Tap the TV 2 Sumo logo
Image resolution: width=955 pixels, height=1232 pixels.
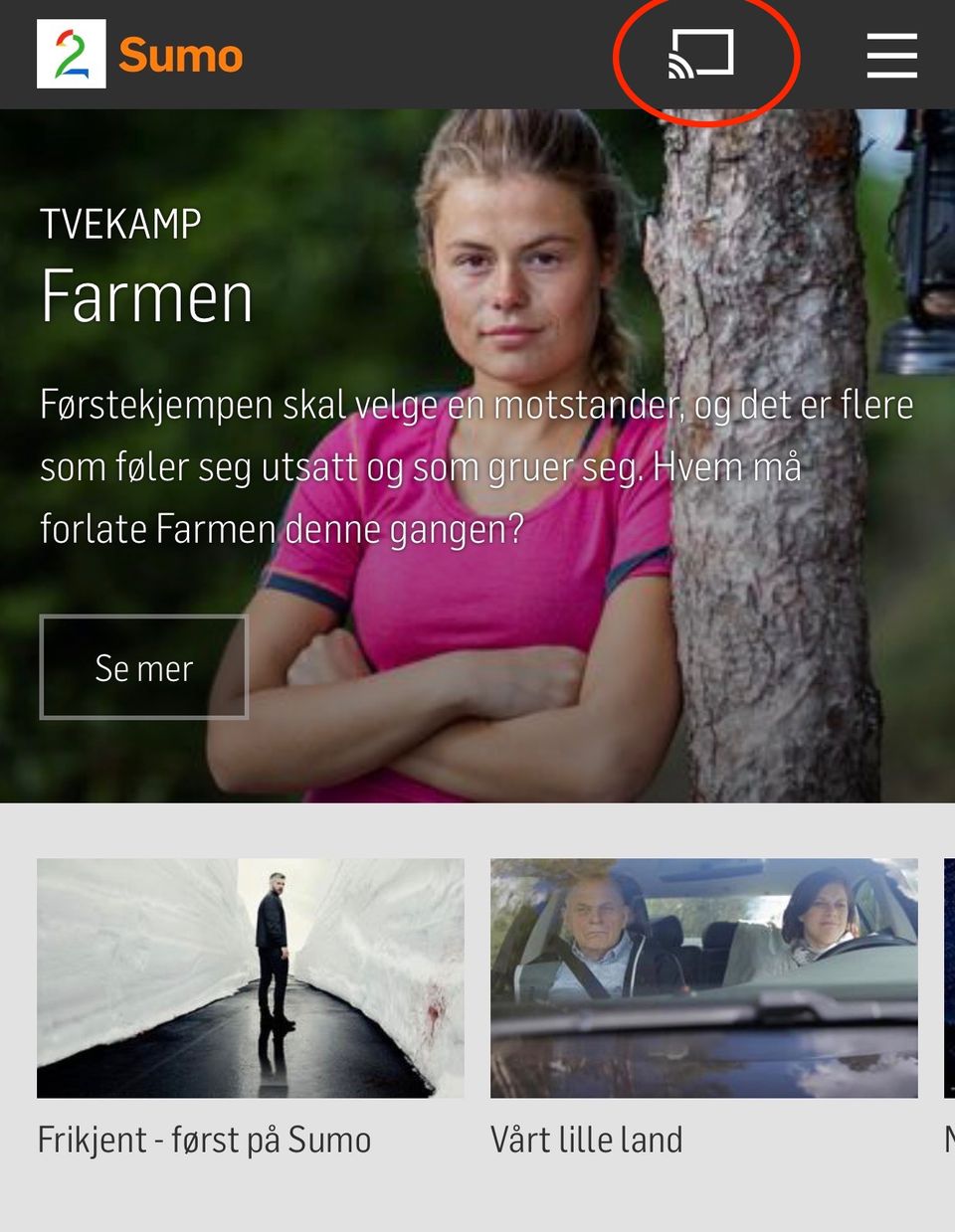coord(140,55)
